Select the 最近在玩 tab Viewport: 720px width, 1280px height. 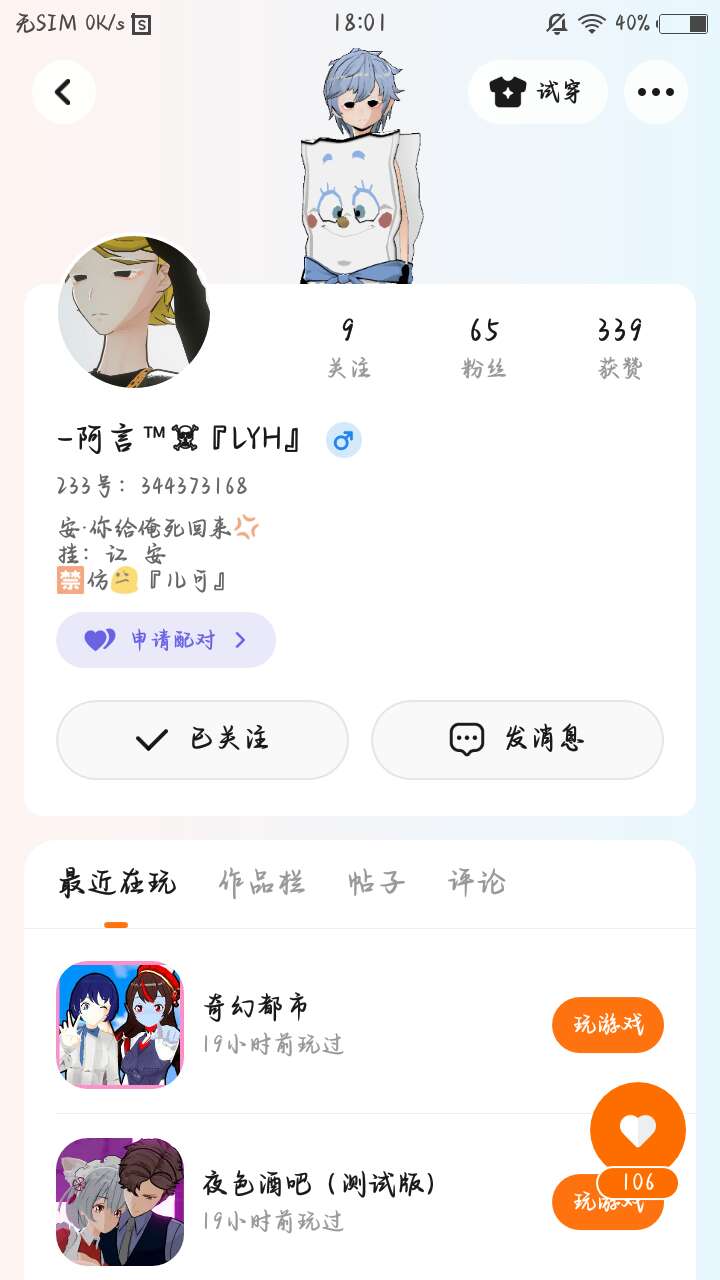tap(117, 883)
